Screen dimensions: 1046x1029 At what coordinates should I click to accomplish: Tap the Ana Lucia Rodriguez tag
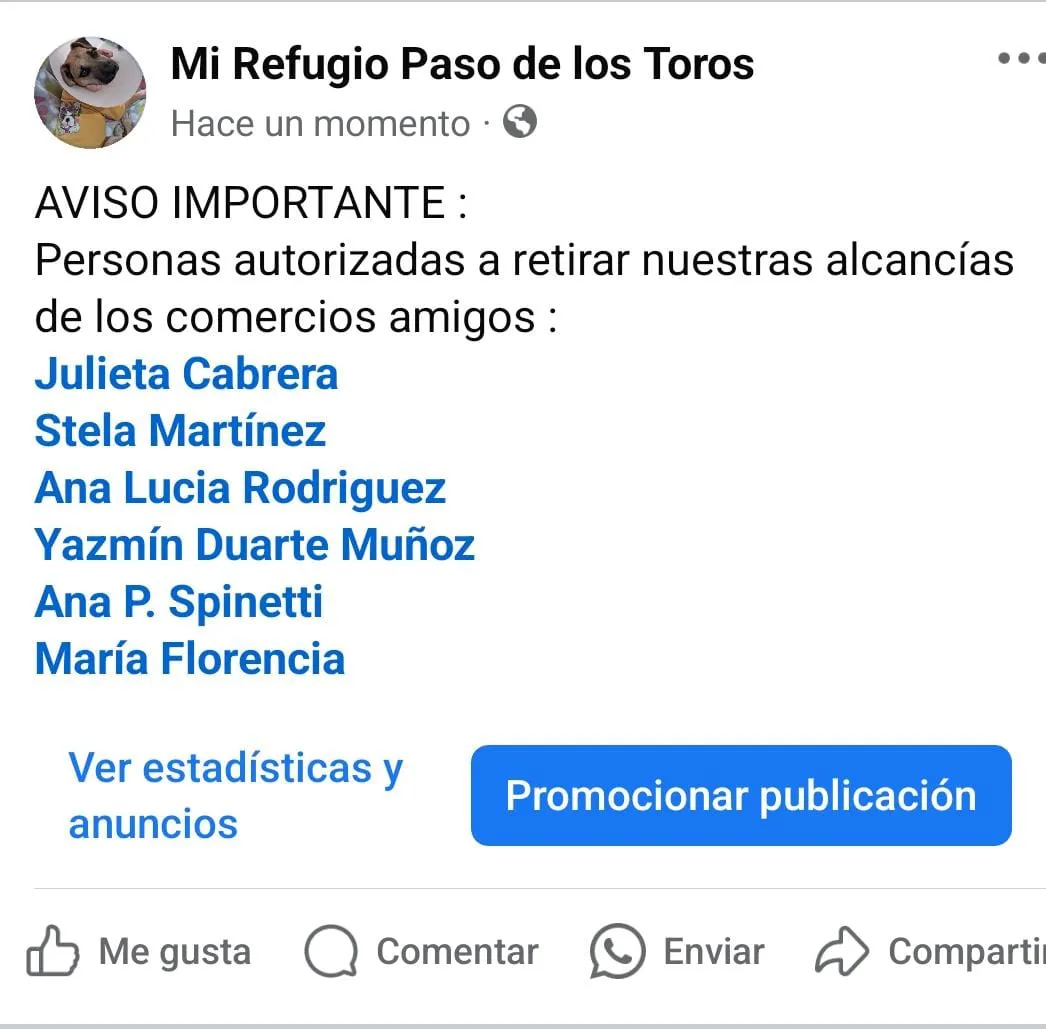[x=240, y=488]
